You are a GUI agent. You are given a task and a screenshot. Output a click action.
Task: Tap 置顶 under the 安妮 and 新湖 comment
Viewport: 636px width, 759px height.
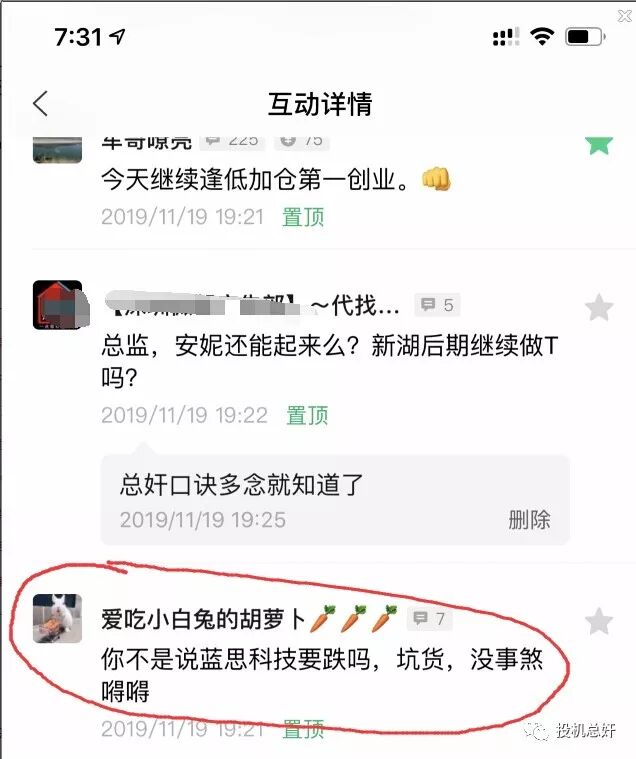pyautogui.click(x=306, y=415)
